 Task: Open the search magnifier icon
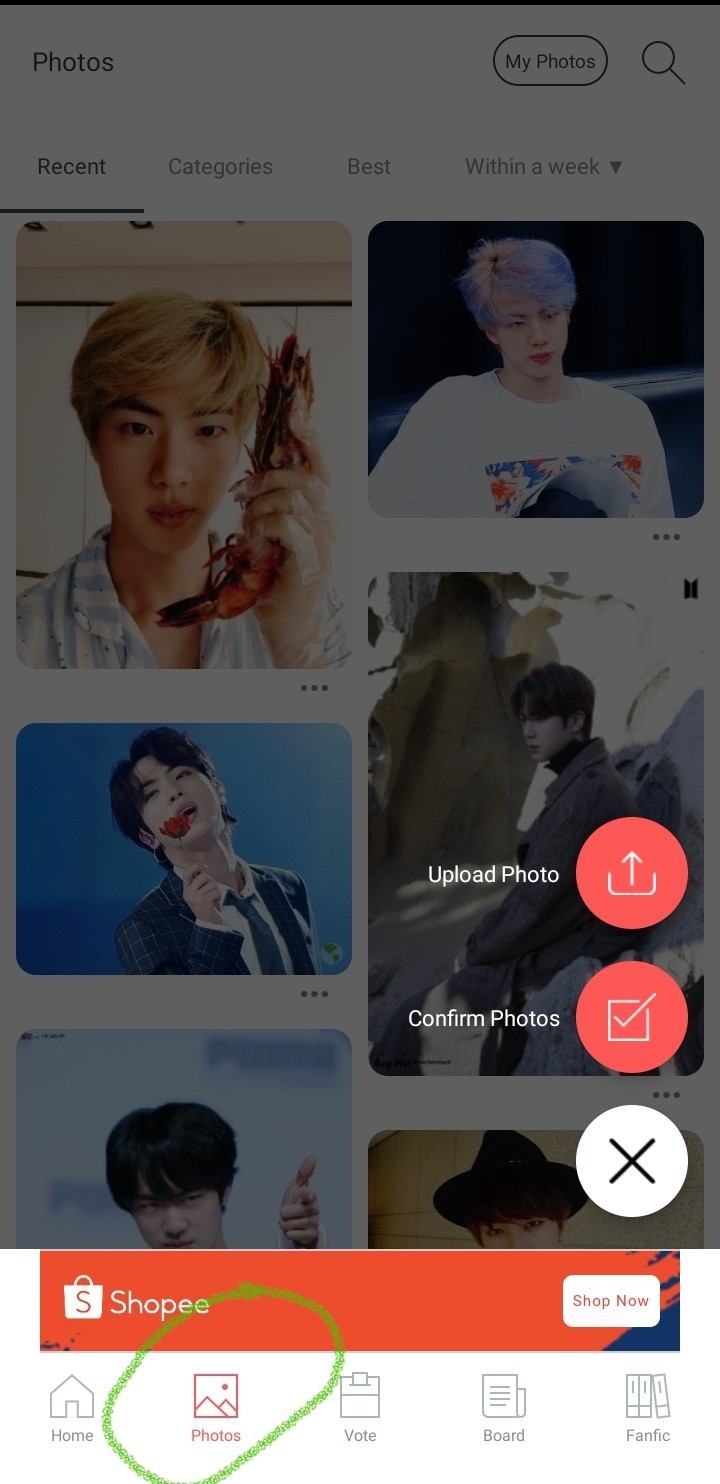pyautogui.click(x=663, y=62)
